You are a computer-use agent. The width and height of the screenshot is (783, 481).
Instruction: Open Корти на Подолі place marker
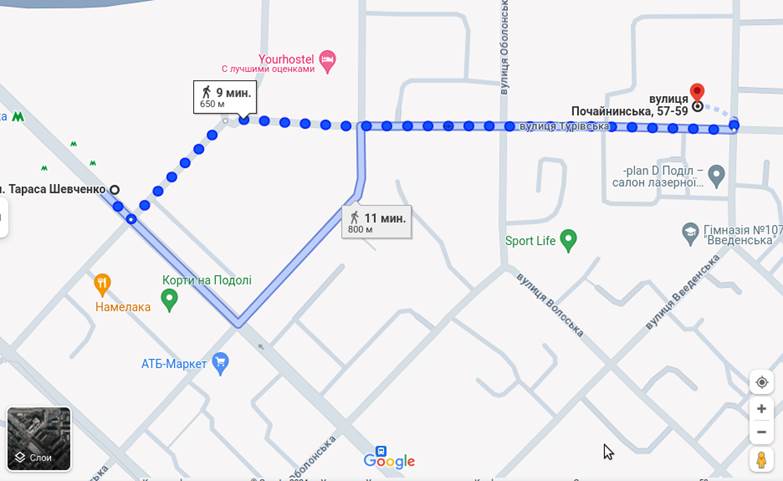(x=169, y=297)
